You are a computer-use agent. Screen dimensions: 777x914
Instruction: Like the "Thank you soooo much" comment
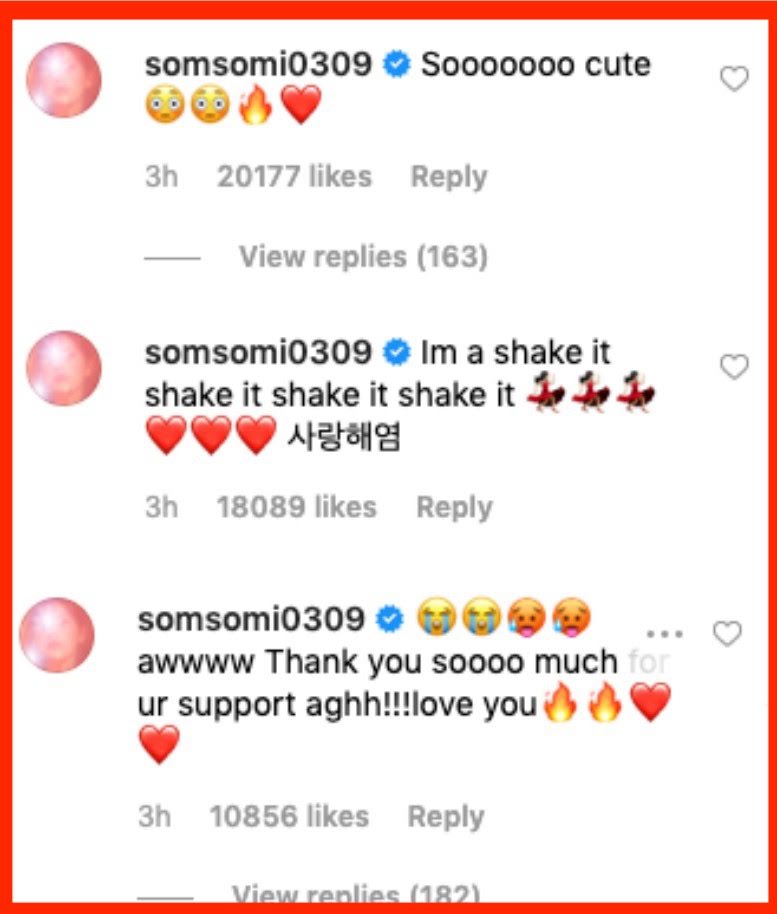[x=727, y=633]
